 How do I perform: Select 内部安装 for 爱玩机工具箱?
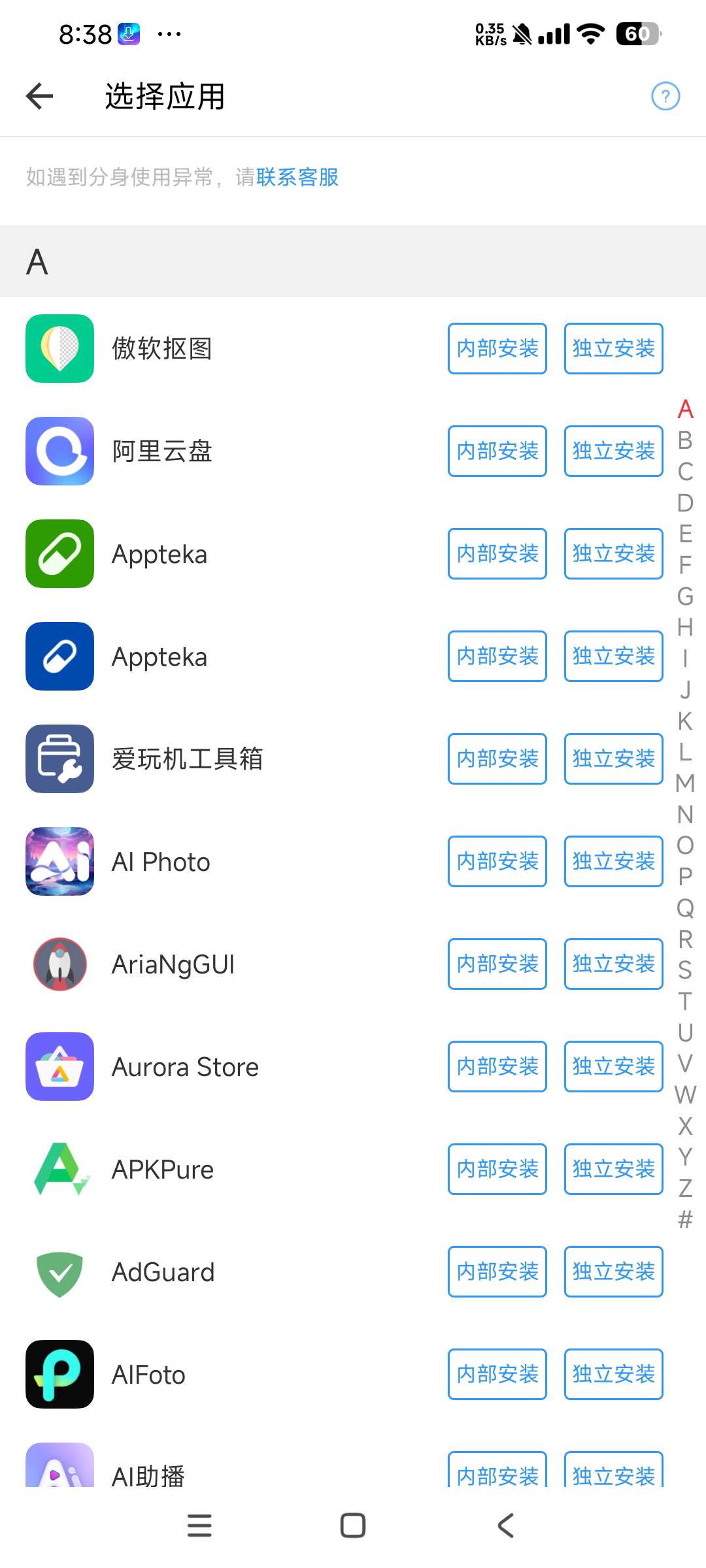497,759
